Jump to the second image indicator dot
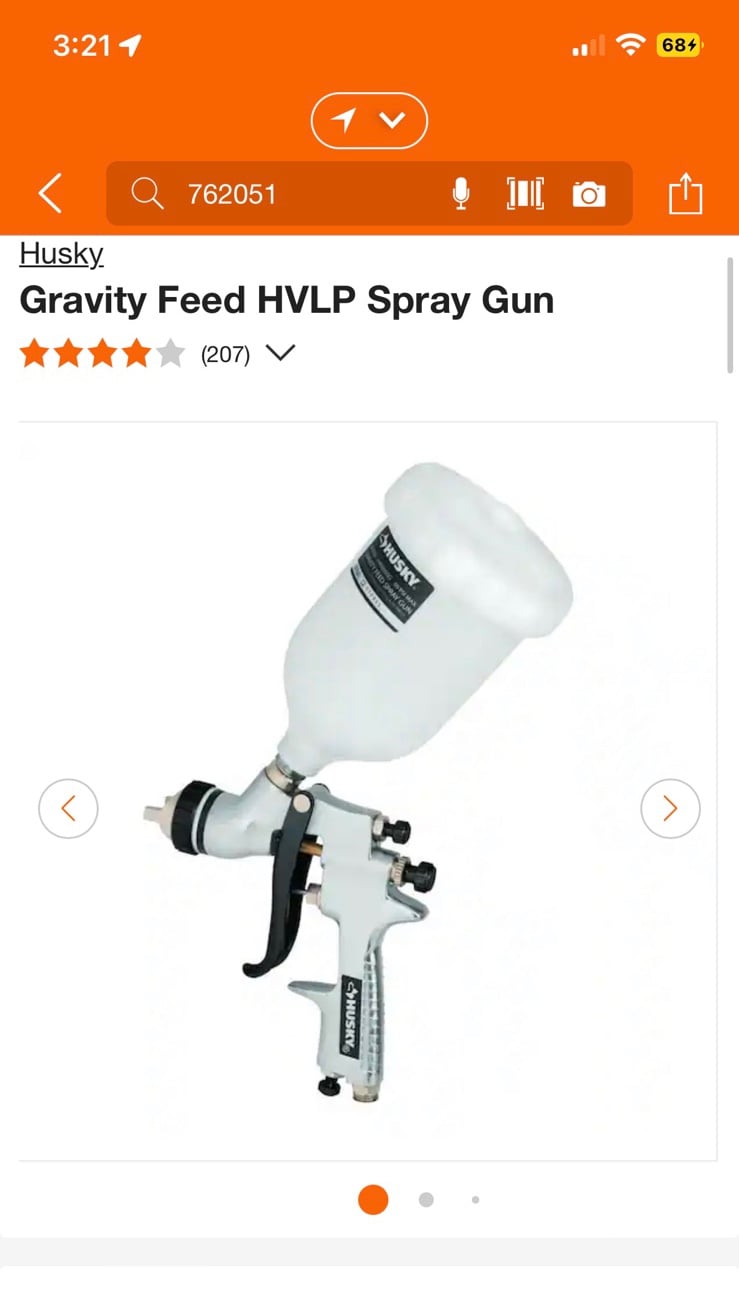The height and width of the screenshot is (1292, 739). coord(426,1200)
